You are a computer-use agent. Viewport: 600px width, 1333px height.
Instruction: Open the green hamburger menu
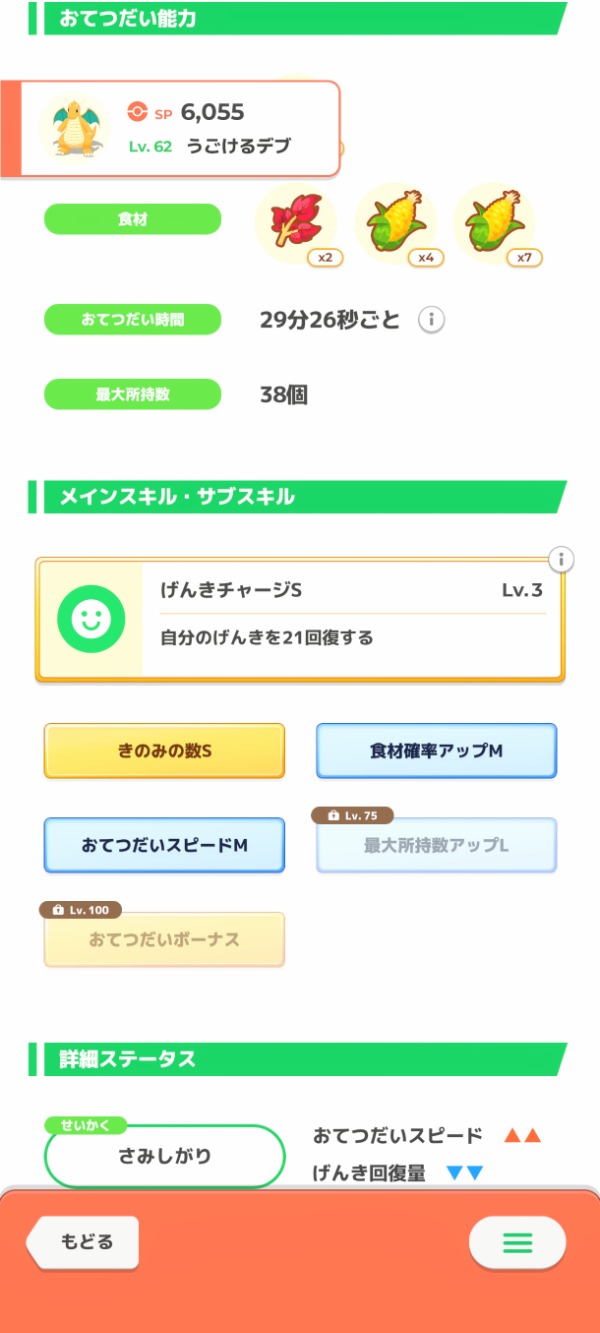(x=517, y=1243)
